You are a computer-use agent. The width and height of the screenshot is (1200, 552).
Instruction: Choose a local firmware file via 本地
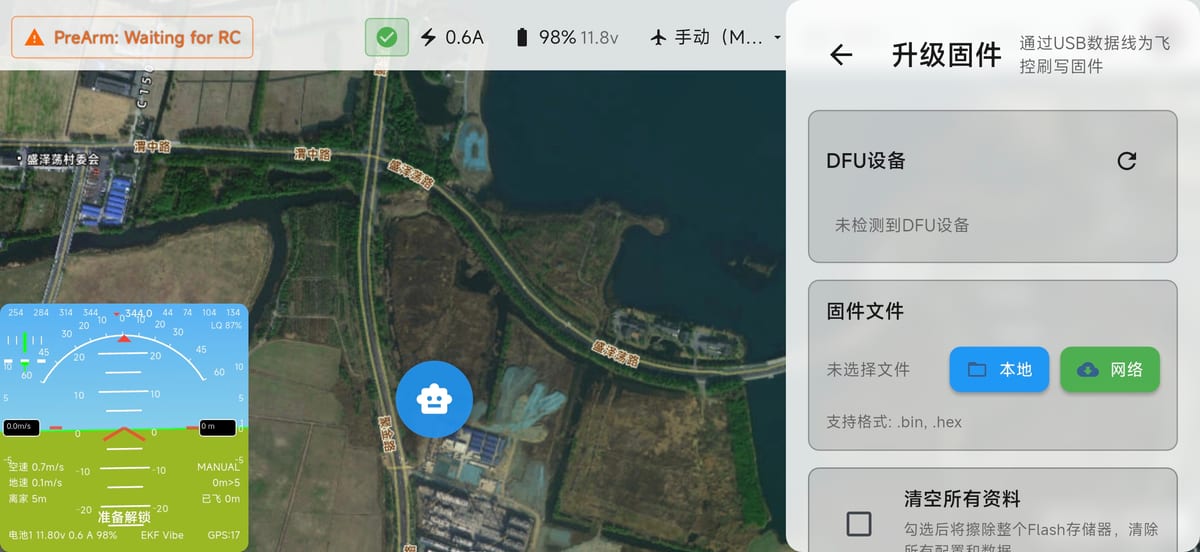pyautogui.click(x=999, y=369)
